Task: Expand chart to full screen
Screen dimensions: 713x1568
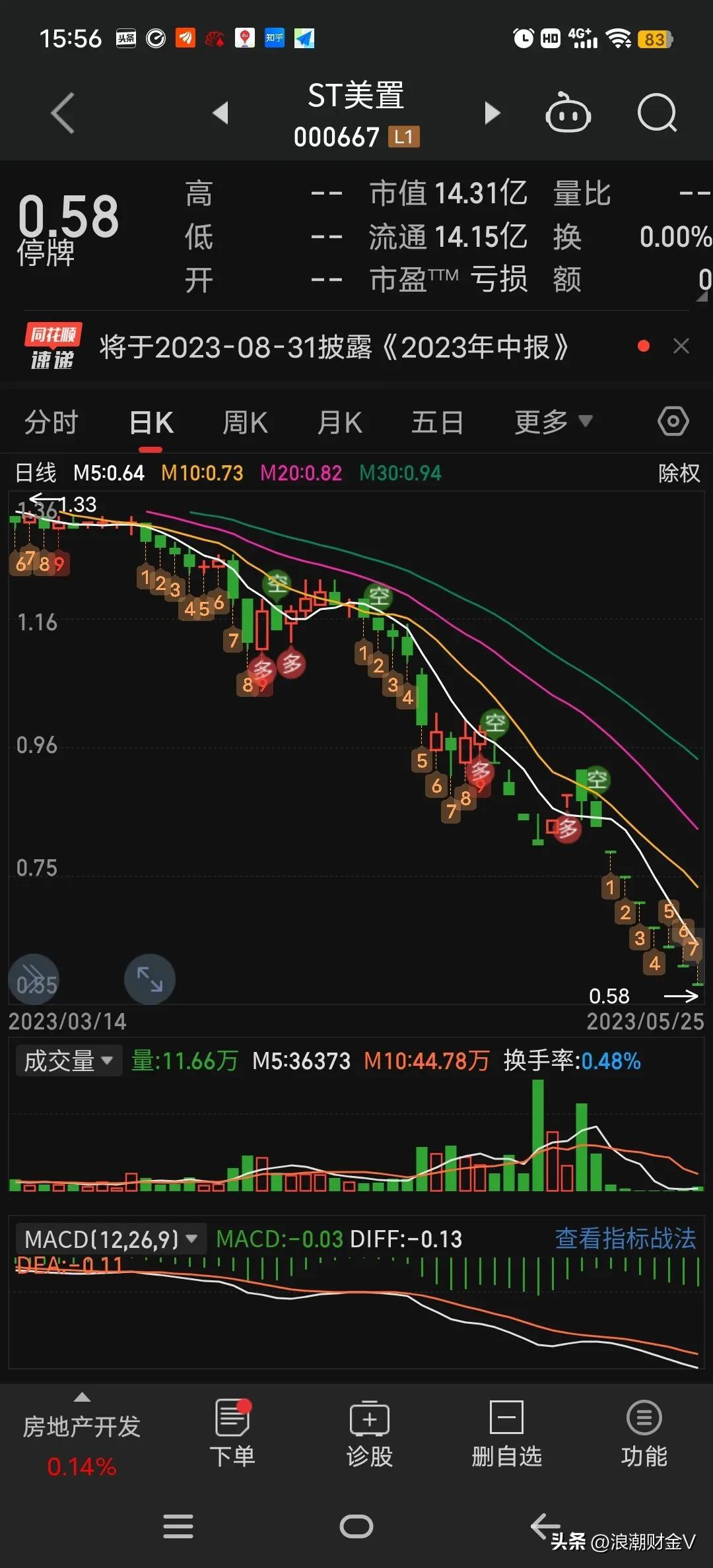Action: [150, 979]
